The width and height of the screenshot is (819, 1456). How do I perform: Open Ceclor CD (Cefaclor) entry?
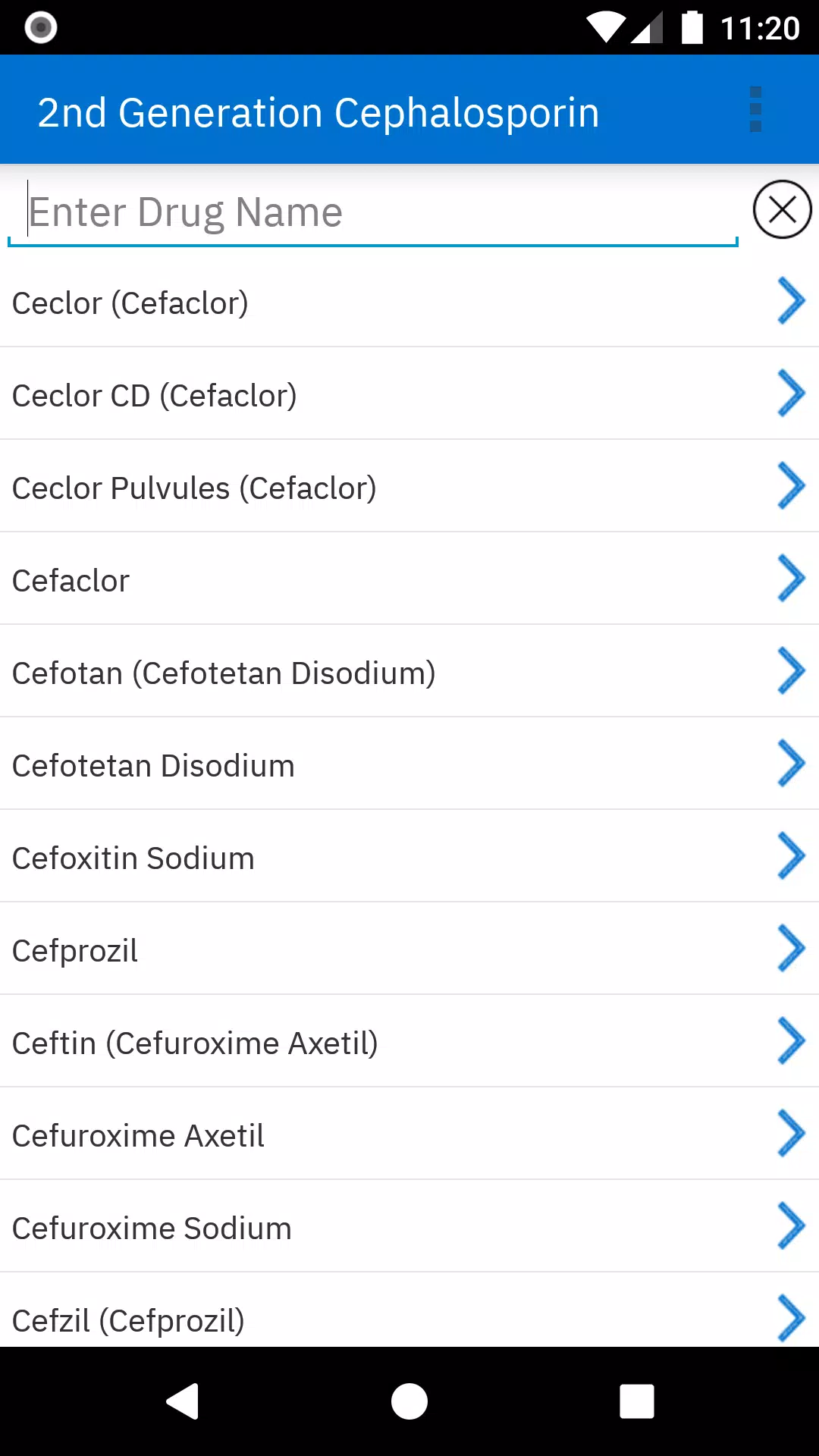[x=409, y=394]
